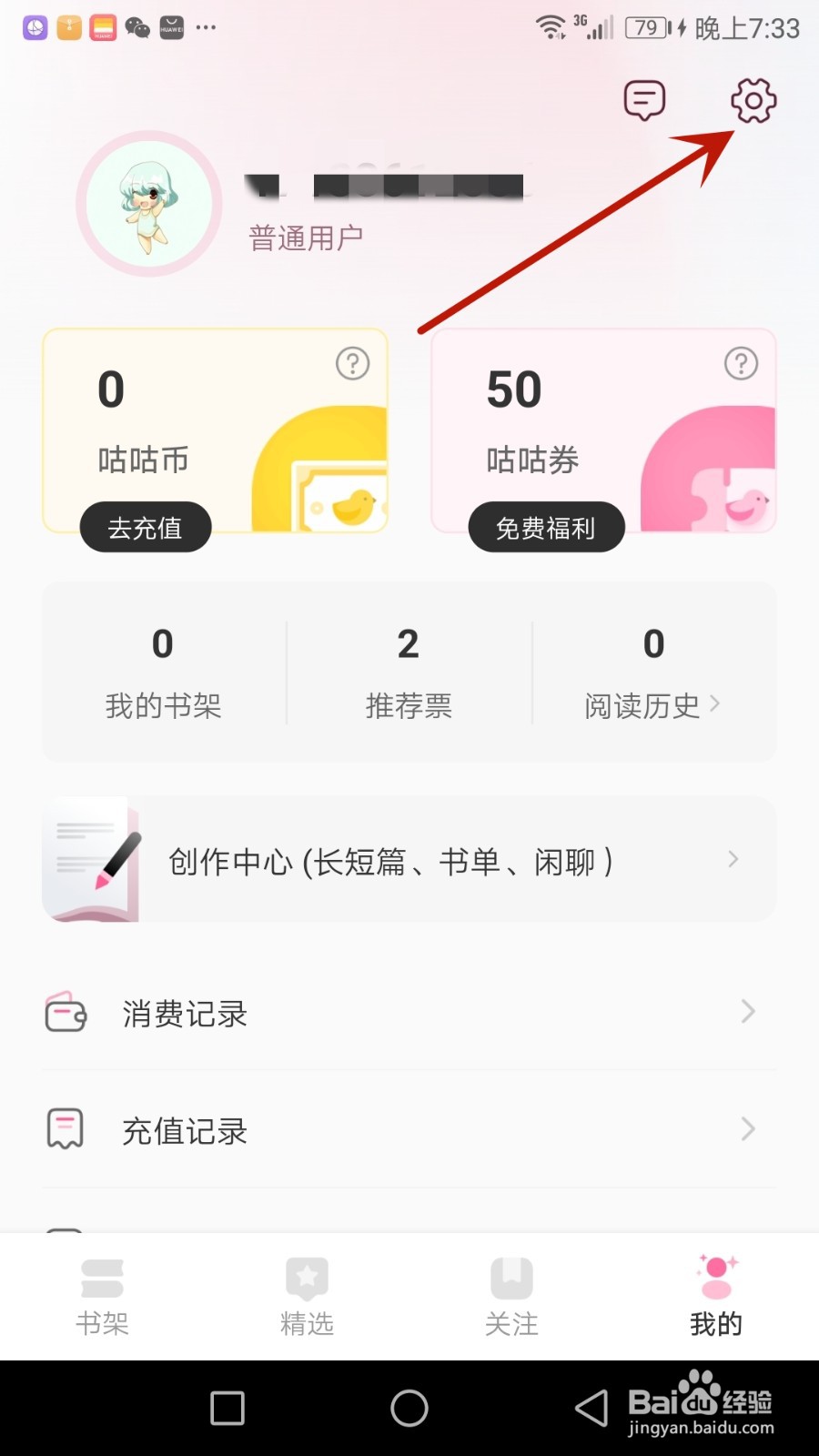Open the 关注 tab icon
Viewport: 819px width, 1456px height.
pyautogui.click(x=511, y=1279)
